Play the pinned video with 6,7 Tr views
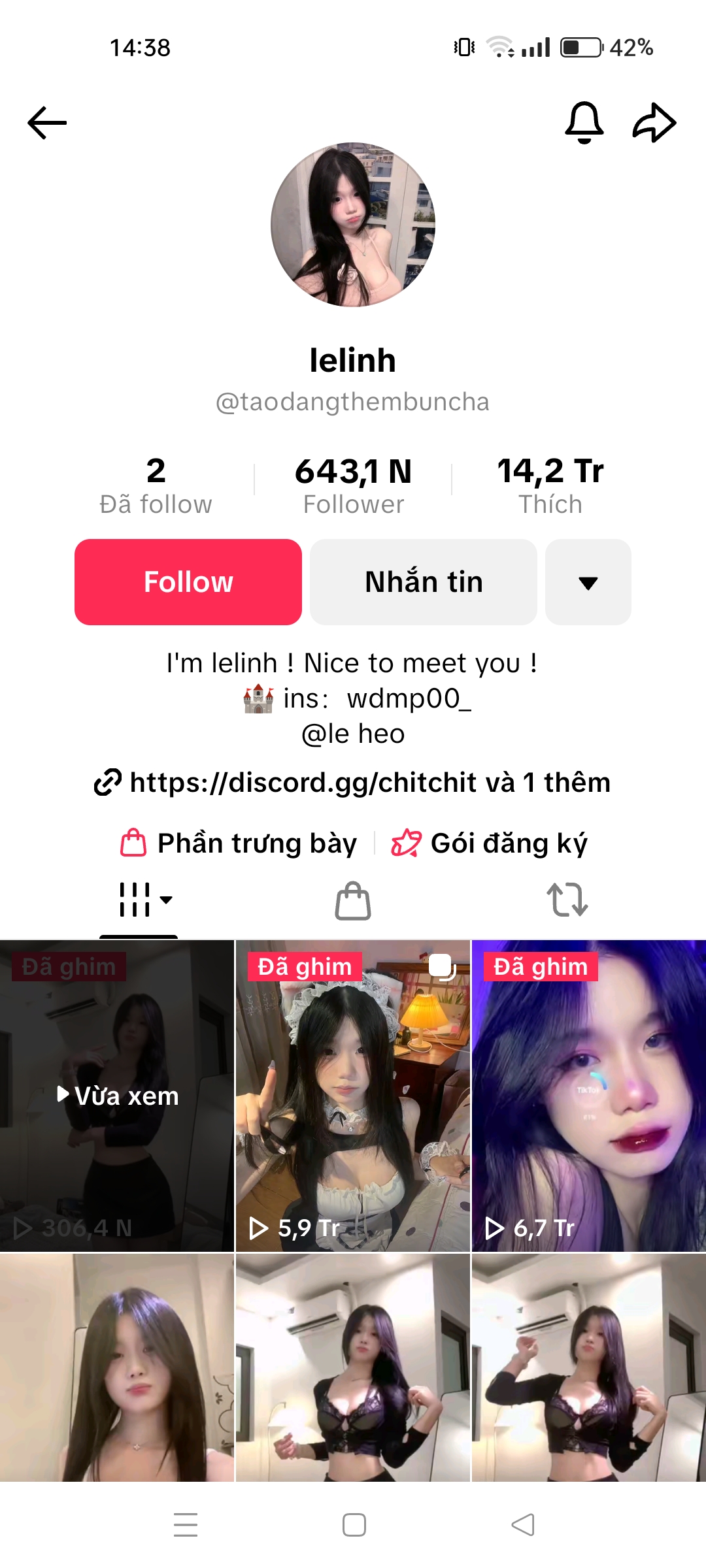Screen dimensions: 706x1568 (x=588, y=1096)
